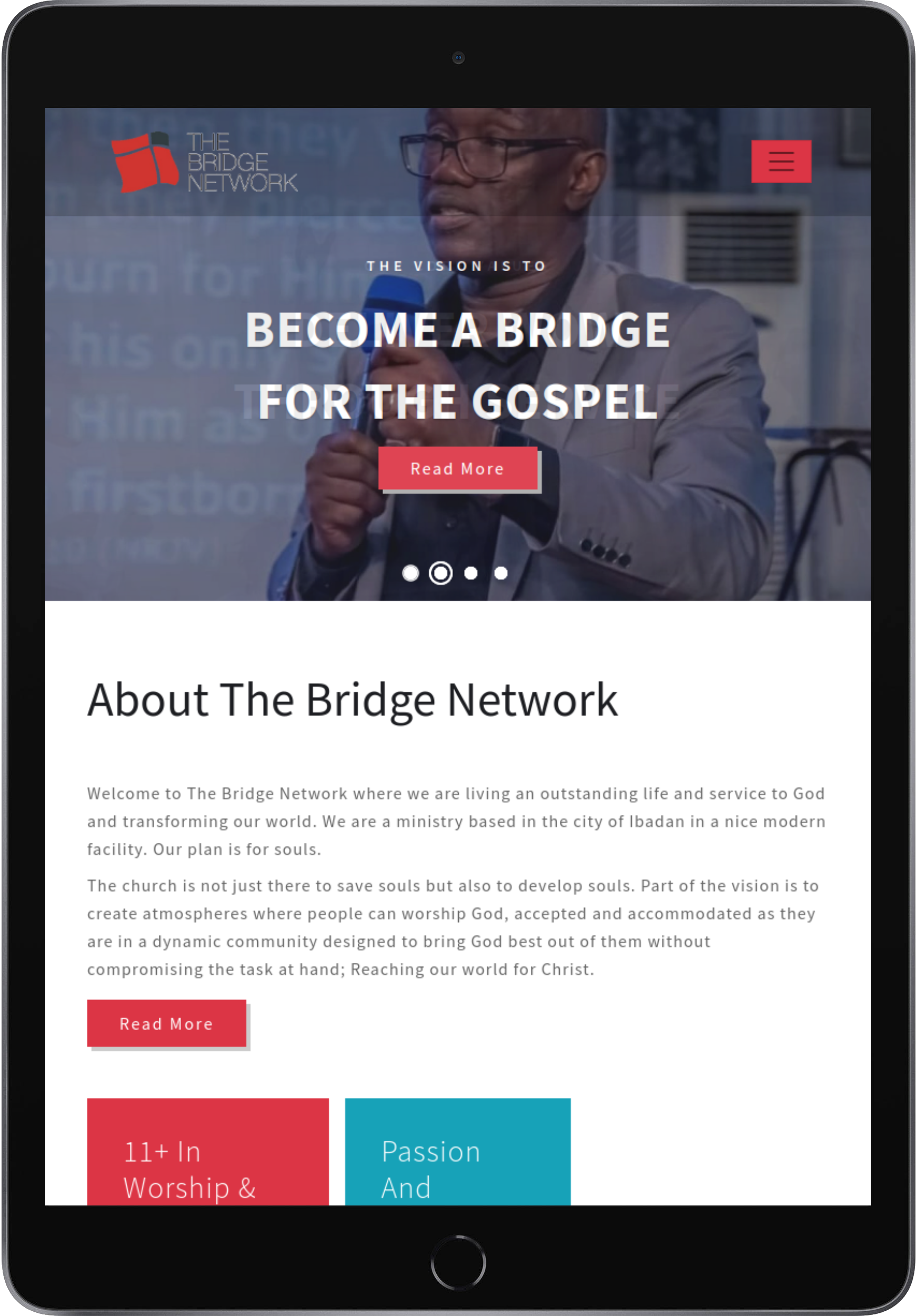Open the Passion And card
916x1316 pixels.
click(x=457, y=1163)
